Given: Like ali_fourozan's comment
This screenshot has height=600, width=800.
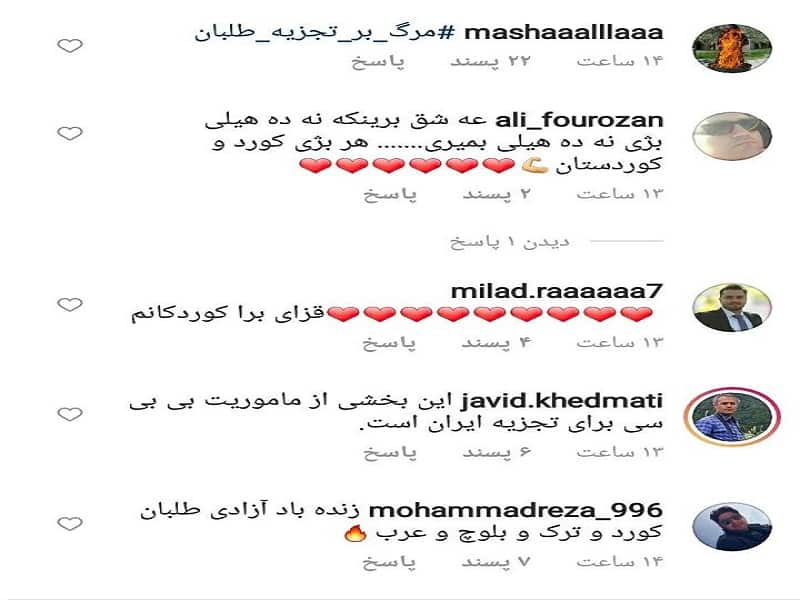Looking at the screenshot, I should [x=69, y=133].
